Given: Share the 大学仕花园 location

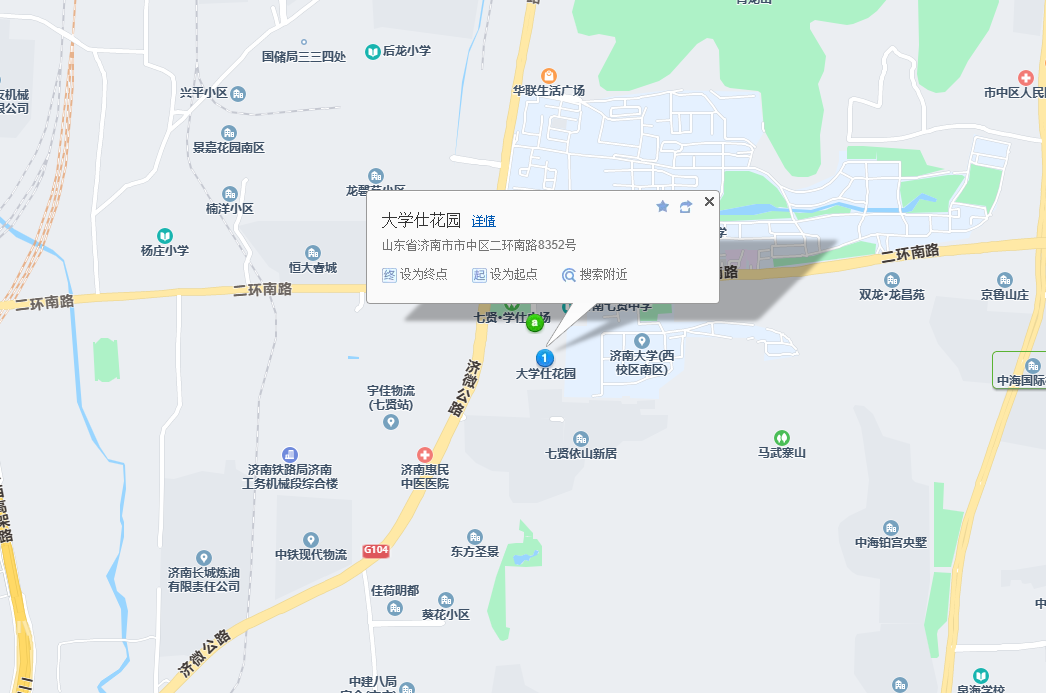Looking at the screenshot, I should point(685,206).
